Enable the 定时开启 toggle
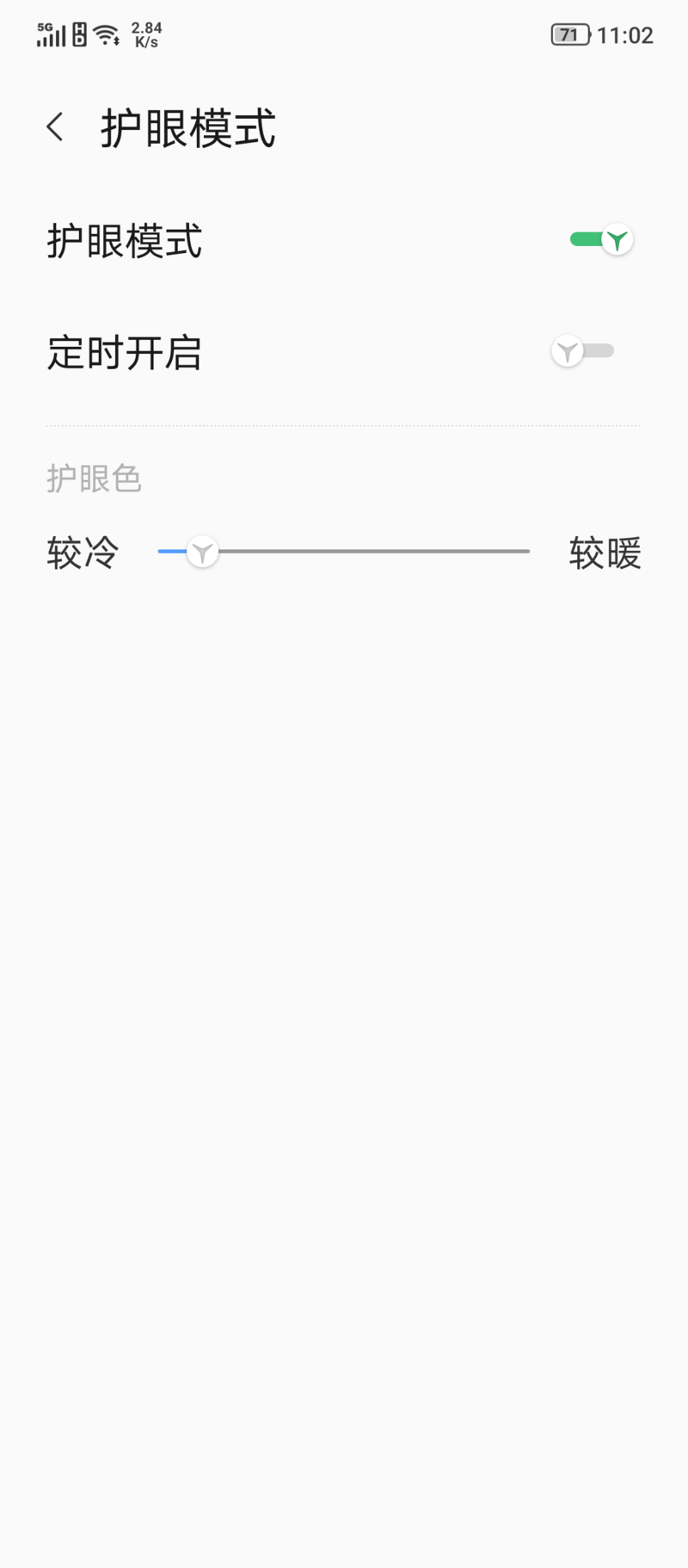The width and height of the screenshot is (688, 1568). click(582, 351)
